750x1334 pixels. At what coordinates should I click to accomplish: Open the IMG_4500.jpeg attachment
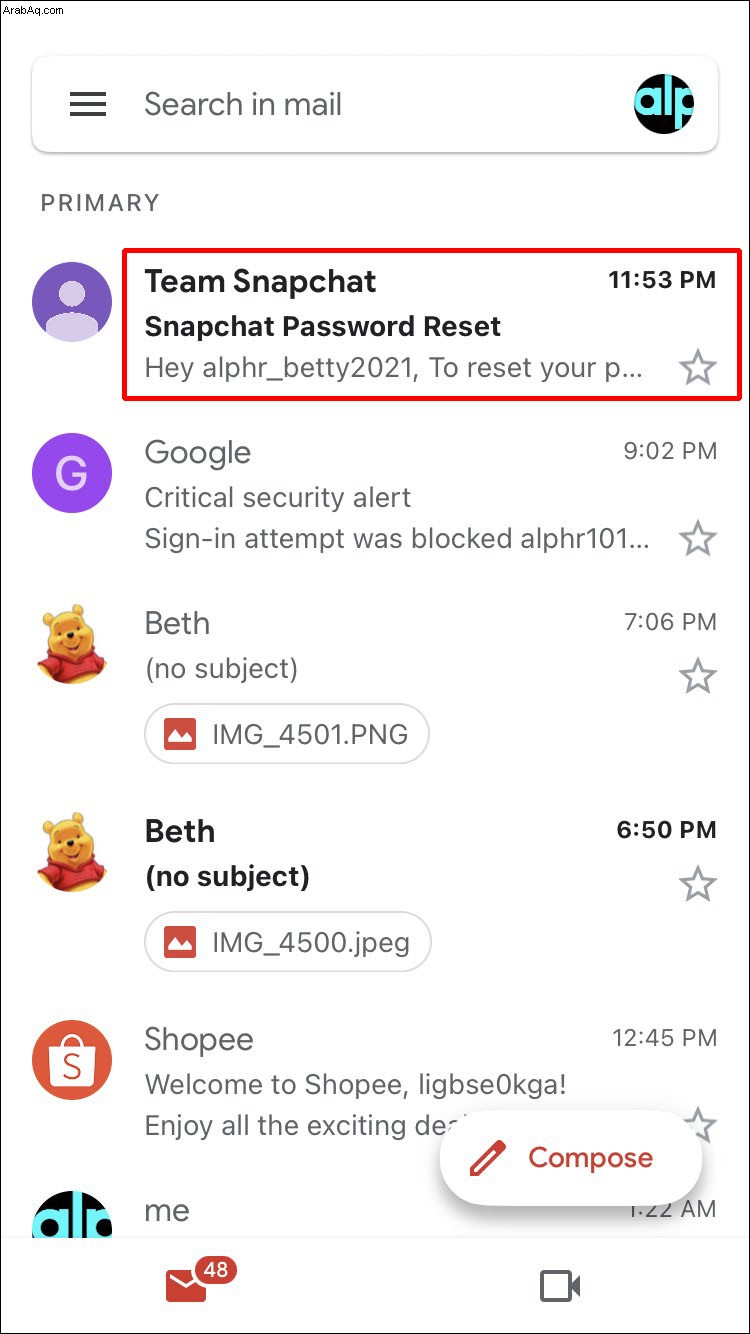tap(288, 942)
